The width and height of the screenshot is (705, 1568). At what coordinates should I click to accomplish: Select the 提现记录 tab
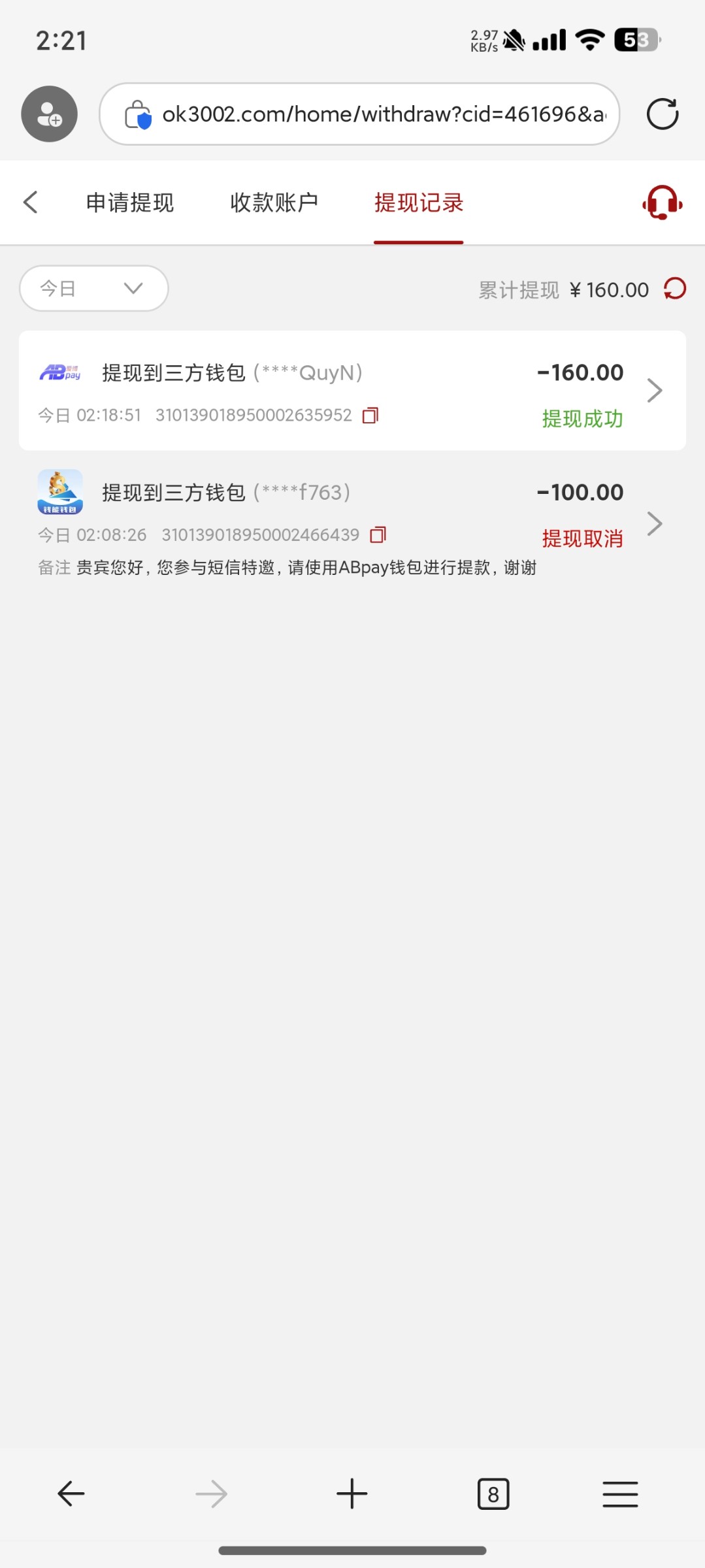tap(419, 203)
